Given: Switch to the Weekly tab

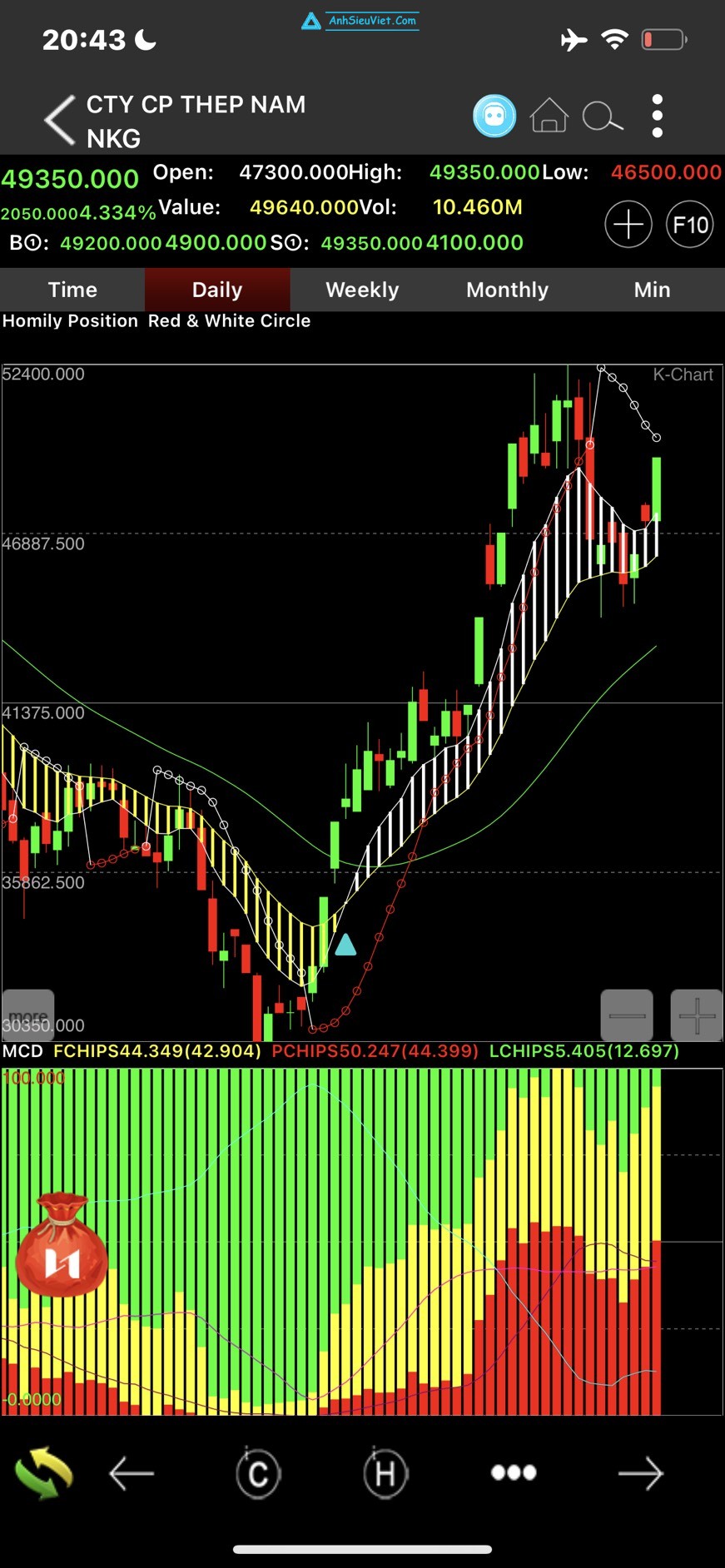Looking at the screenshot, I should coord(362,290).
